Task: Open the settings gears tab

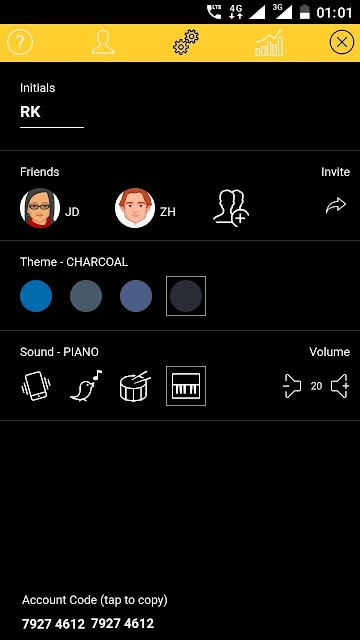Action: [186, 42]
